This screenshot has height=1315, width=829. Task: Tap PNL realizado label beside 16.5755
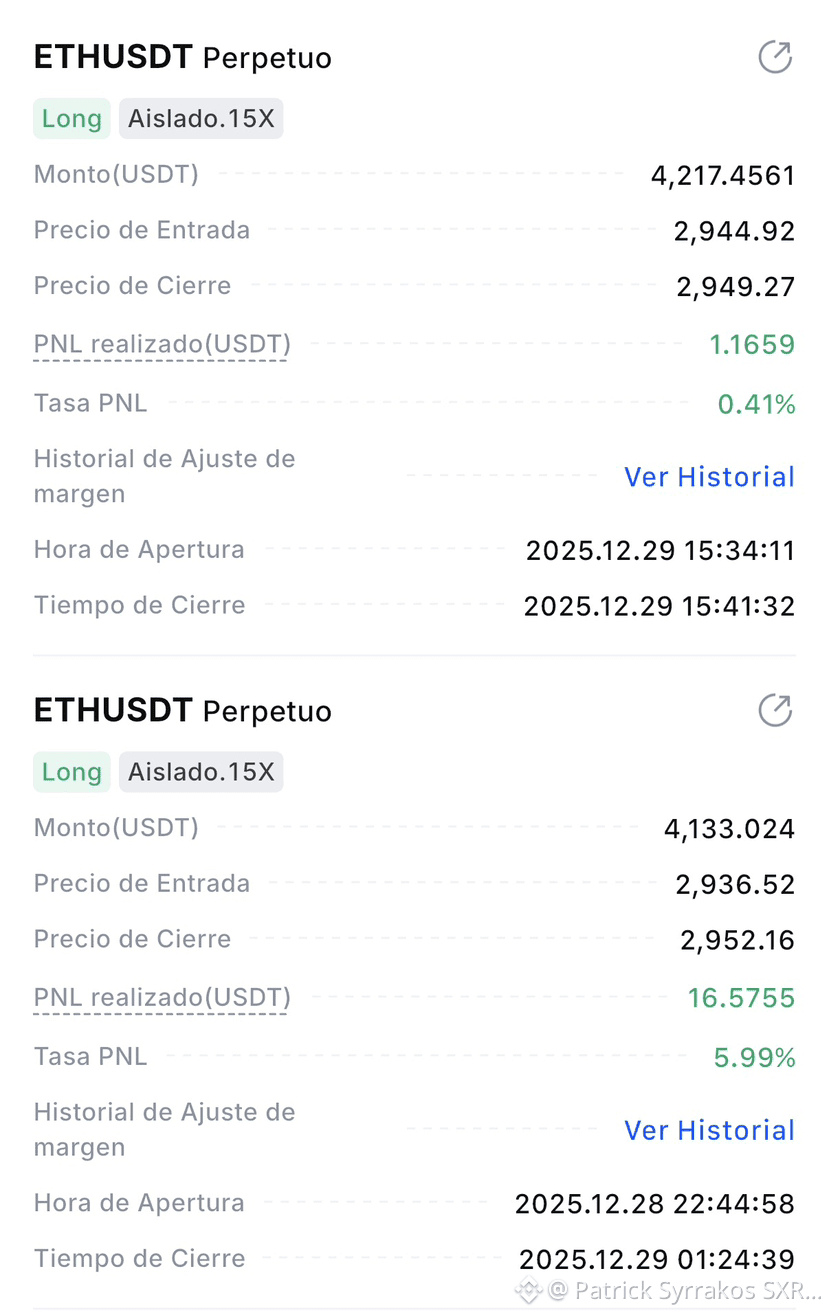[162, 998]
